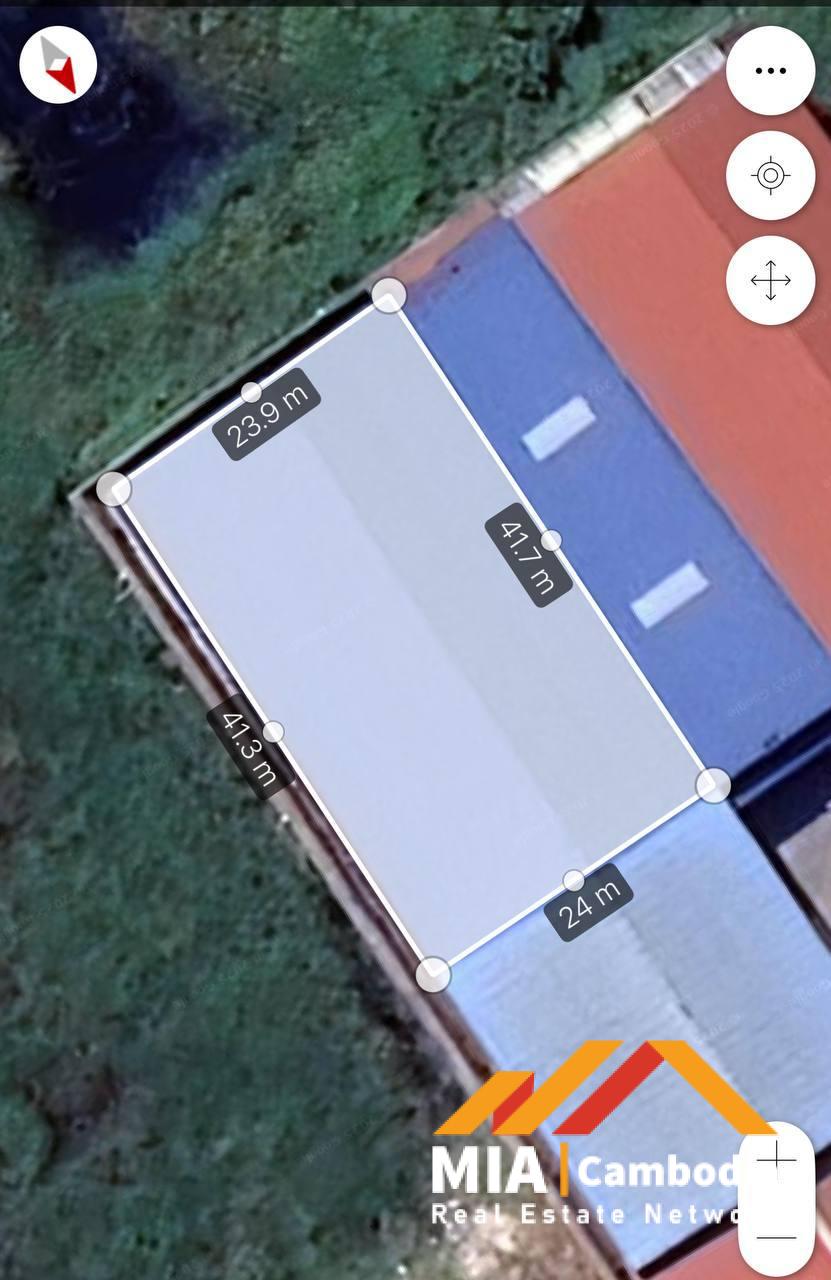Select the midpoint handle on the 24 m edge

point(573,880)
